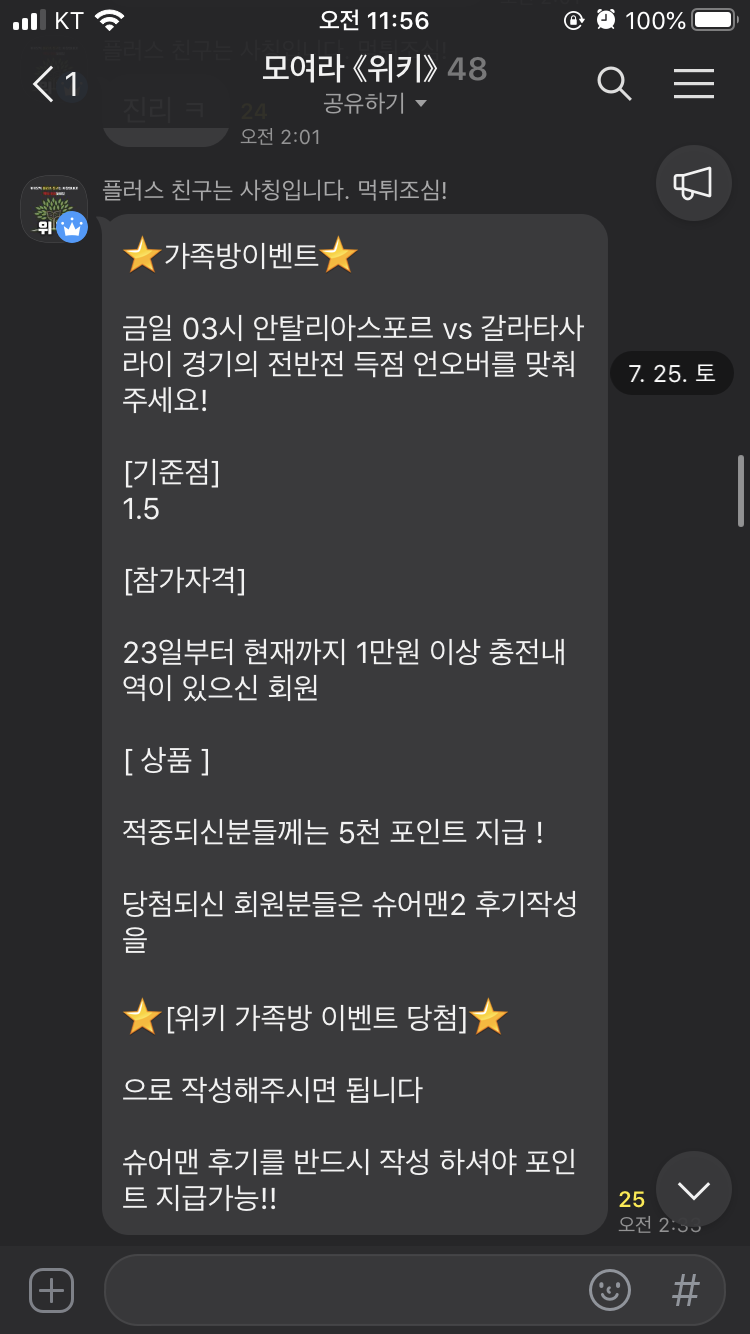Open the megaphone notice button

pyautogui.click(x=693, y=183)
